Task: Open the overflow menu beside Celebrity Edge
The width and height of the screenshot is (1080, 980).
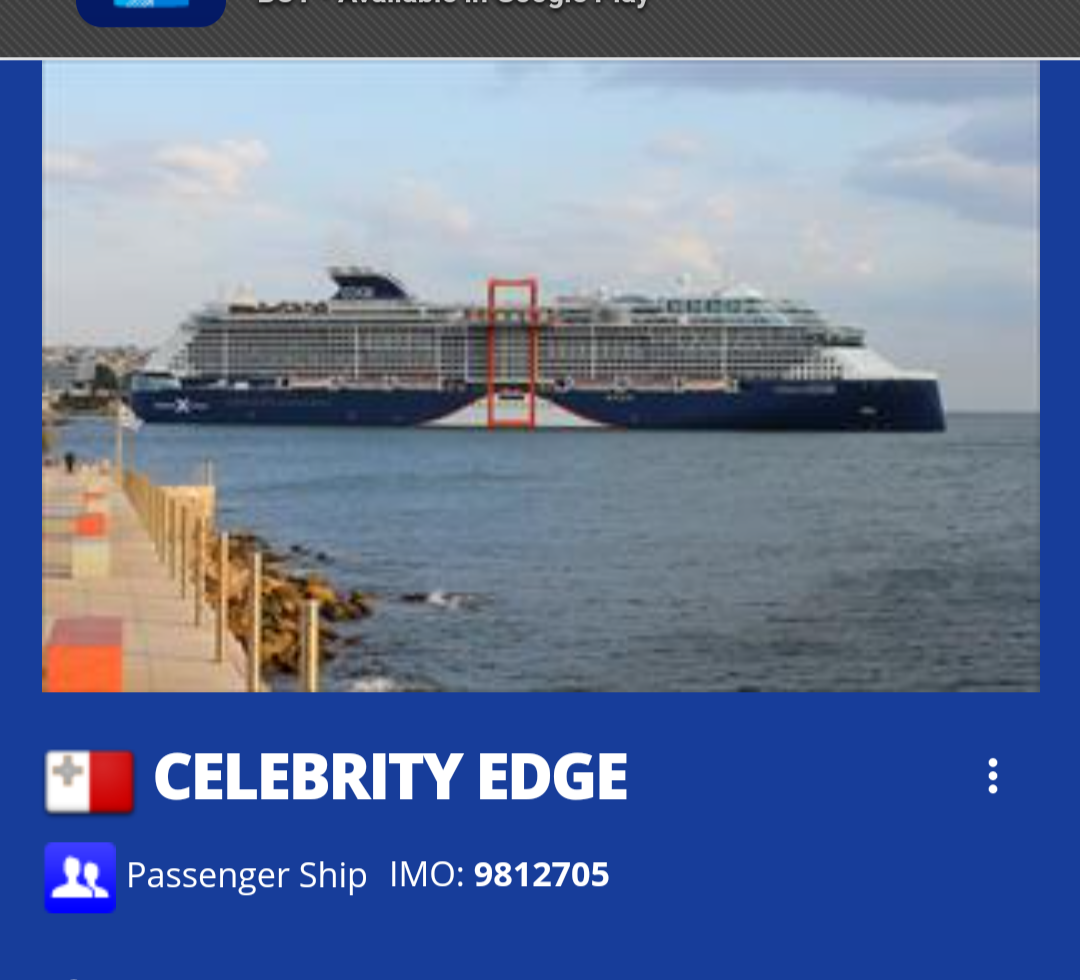Action: [x=992, y=776]
